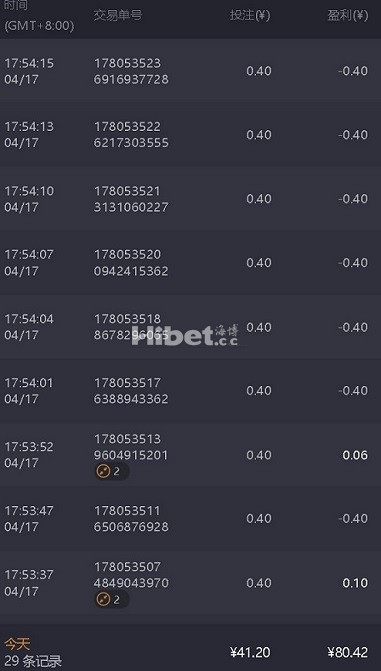Open the bet record at 17:54:13
The width and height of the screenshot is (381, 671).
(190, 134)
